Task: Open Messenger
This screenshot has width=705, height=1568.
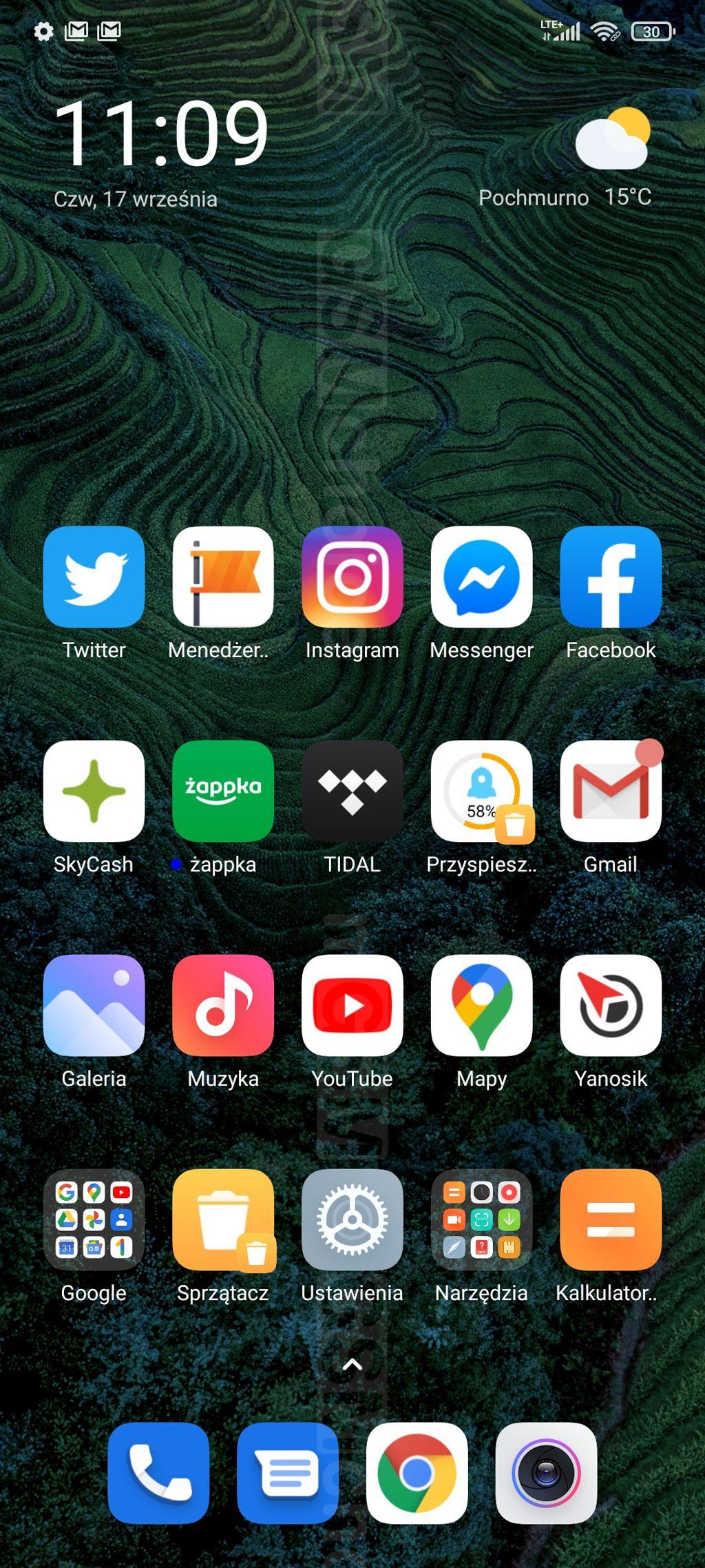Action: tap(481, 577)
